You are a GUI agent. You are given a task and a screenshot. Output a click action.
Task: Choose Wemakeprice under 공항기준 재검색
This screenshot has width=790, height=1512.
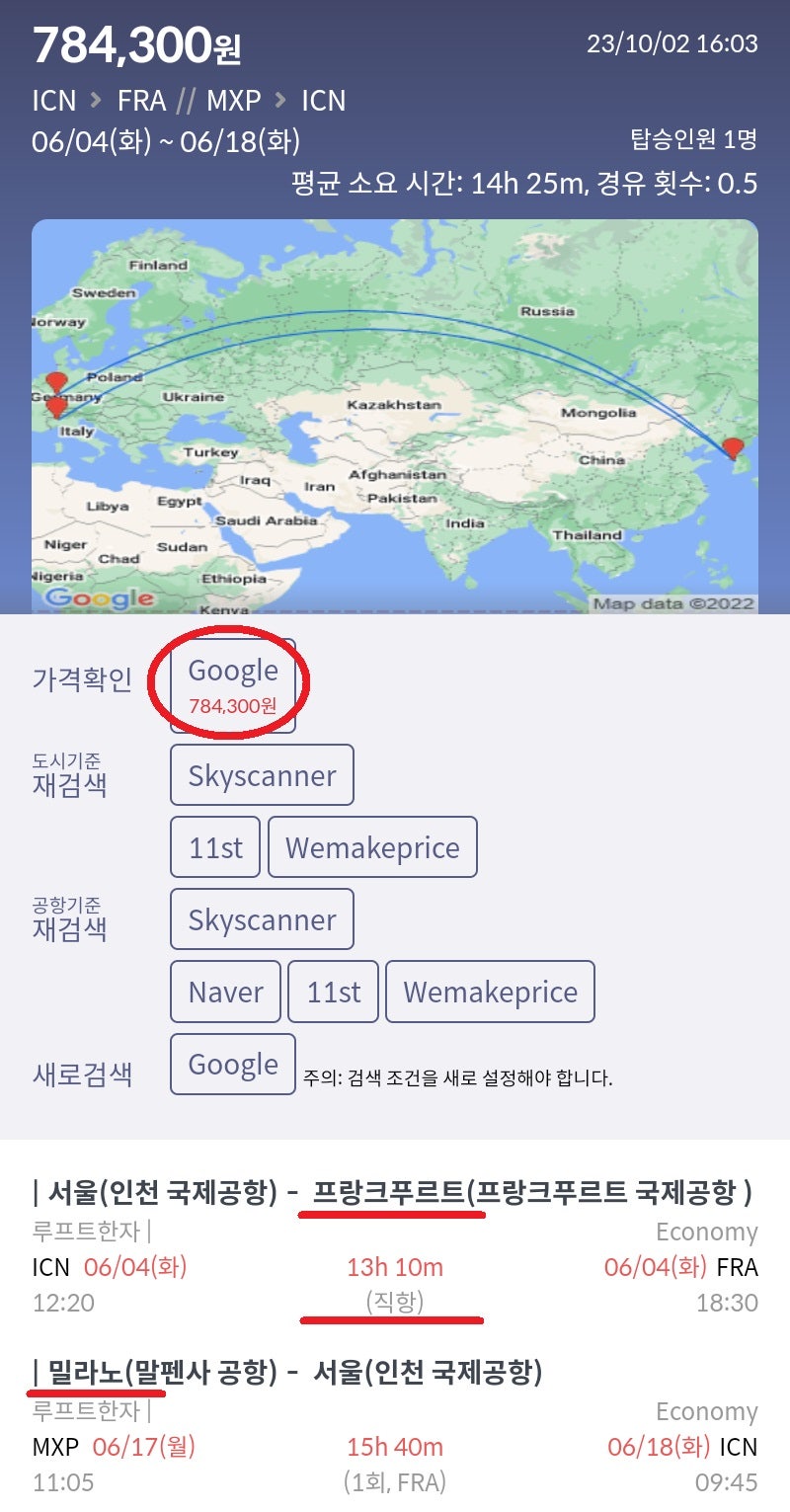[490, 992]
